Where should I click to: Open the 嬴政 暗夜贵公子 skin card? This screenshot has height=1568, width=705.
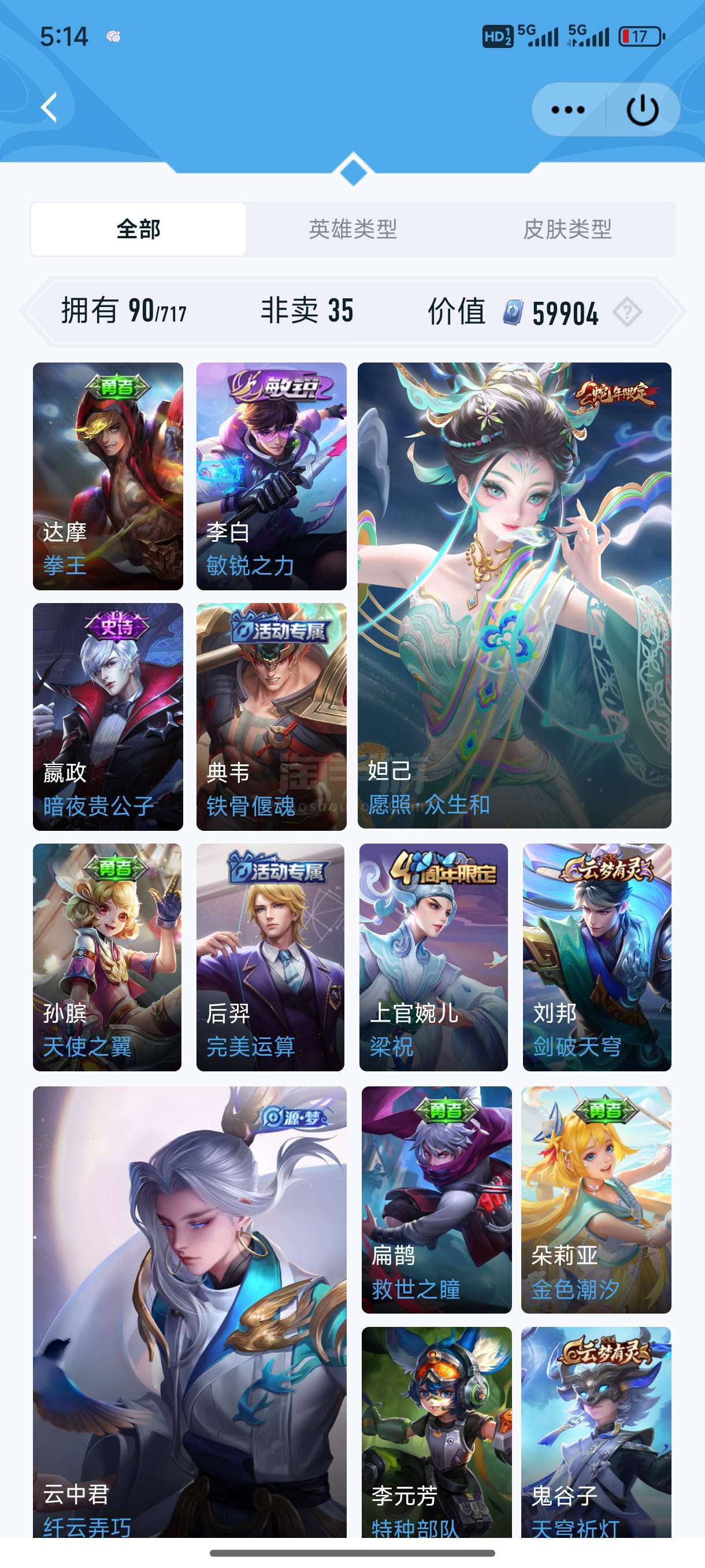107,716
